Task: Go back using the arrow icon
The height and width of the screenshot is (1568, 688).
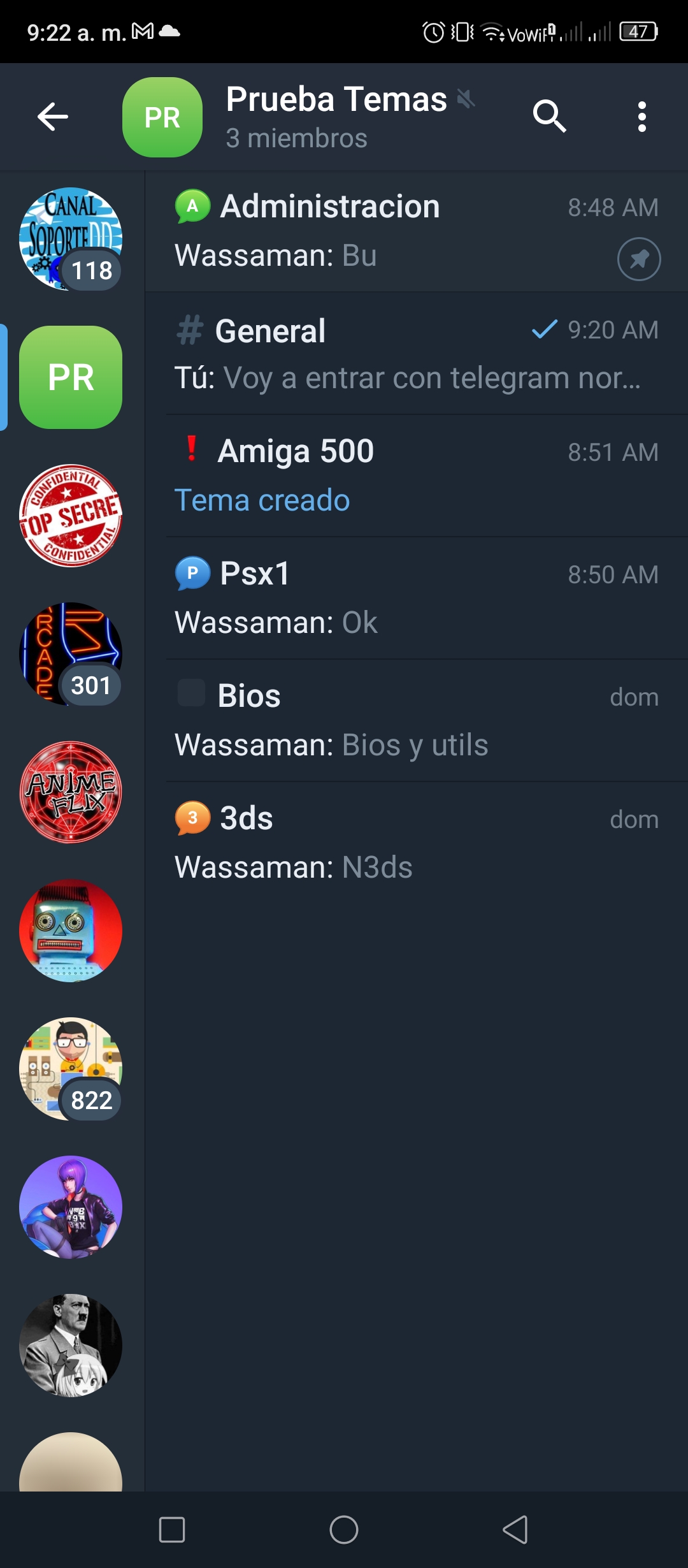Action: [x=53, y=117]
